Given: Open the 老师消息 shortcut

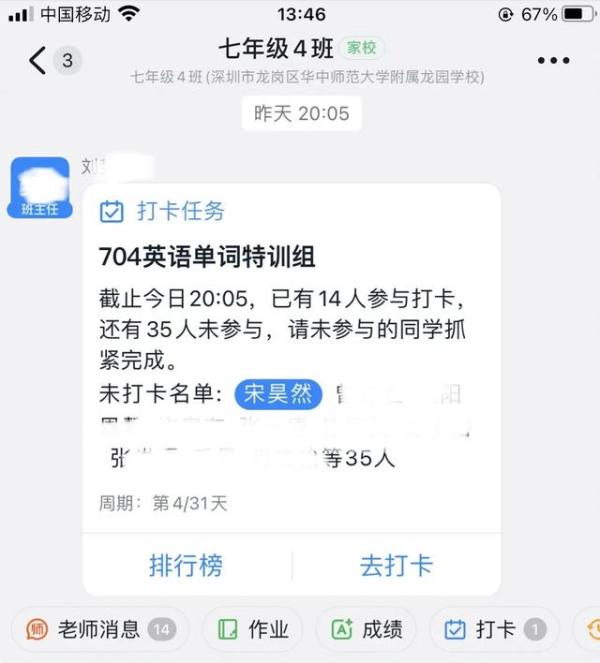Looking at the screenshot, I should [99, 629].
